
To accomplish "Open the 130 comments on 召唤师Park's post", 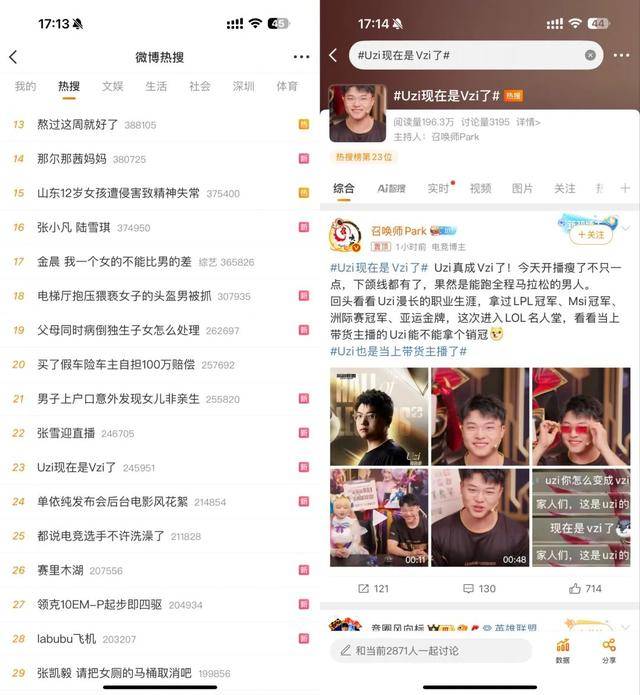I will tap(479, 589).
